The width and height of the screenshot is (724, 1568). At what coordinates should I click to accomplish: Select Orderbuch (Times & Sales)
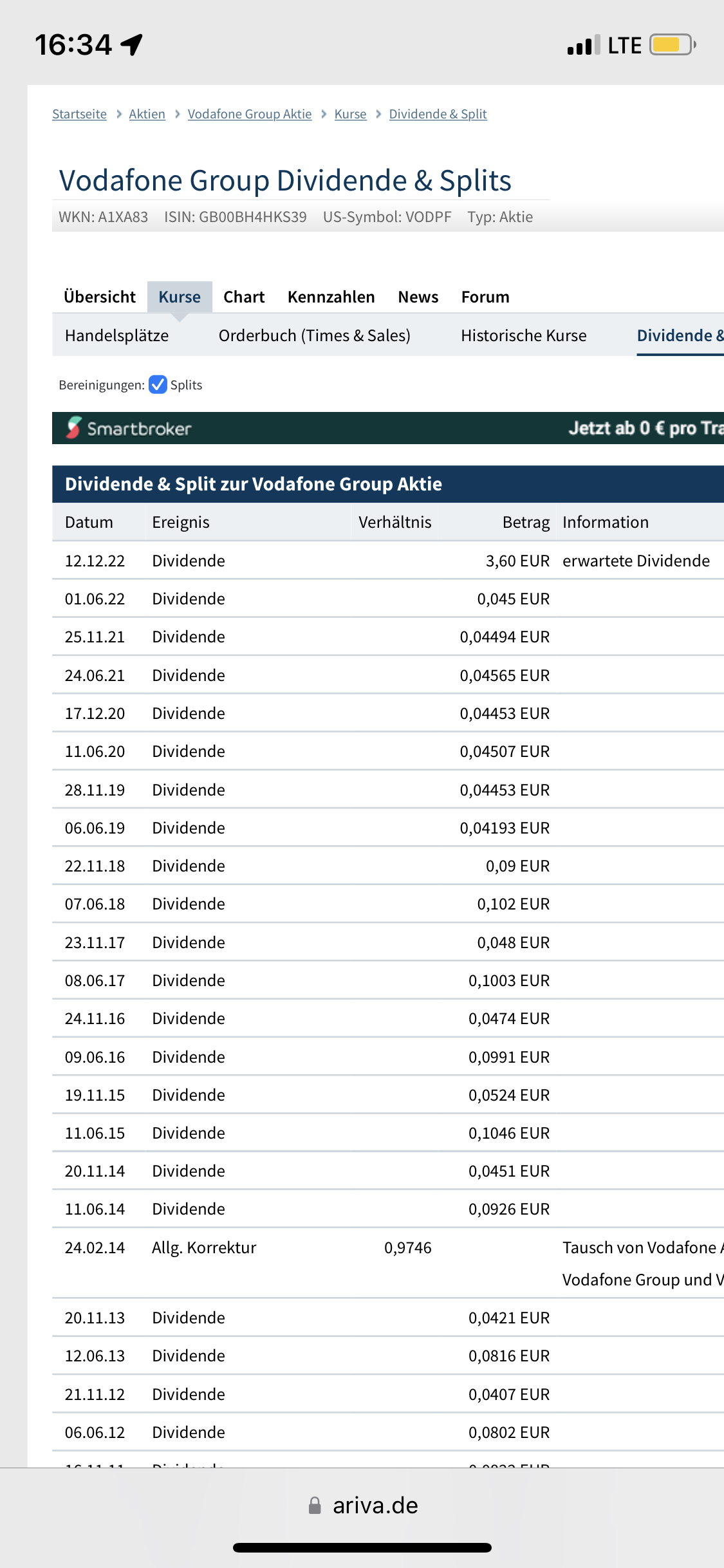click(315, 335)
